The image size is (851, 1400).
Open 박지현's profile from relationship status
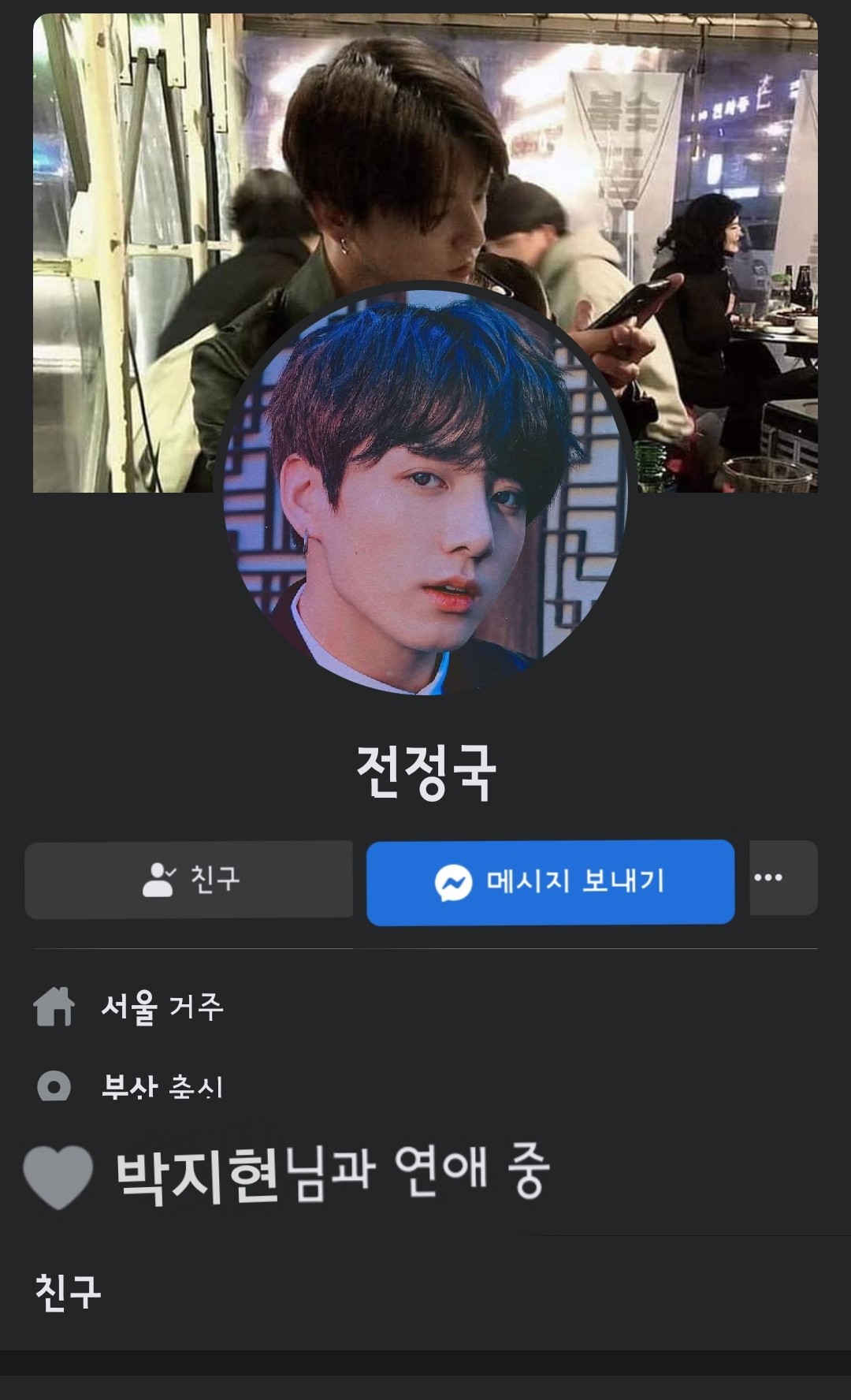[x=197, y=1176]
